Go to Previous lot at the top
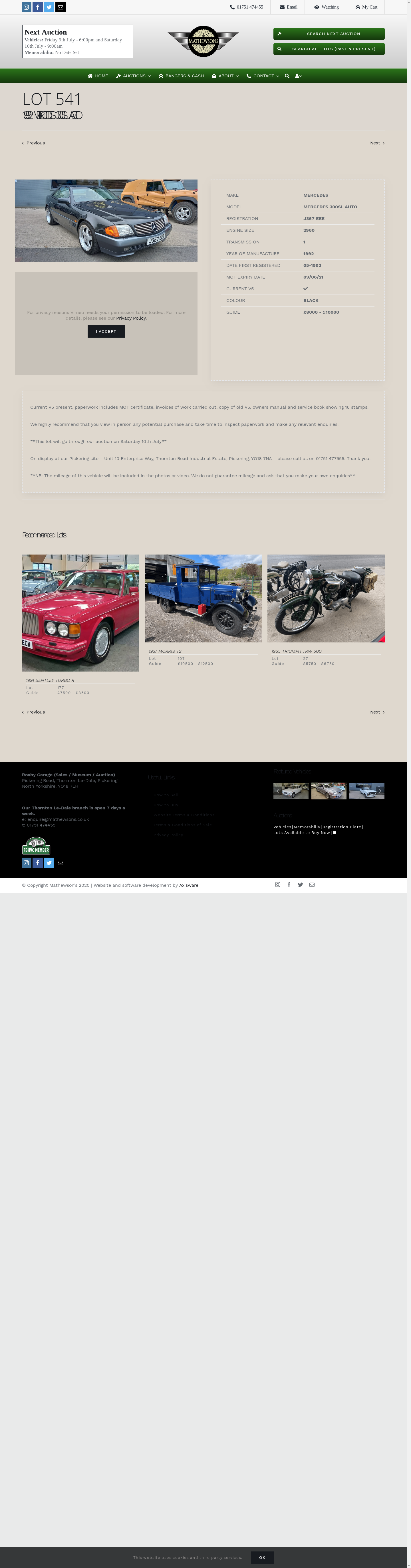Viewport: 411px width, 1568px height. click(x=33, y=143)
